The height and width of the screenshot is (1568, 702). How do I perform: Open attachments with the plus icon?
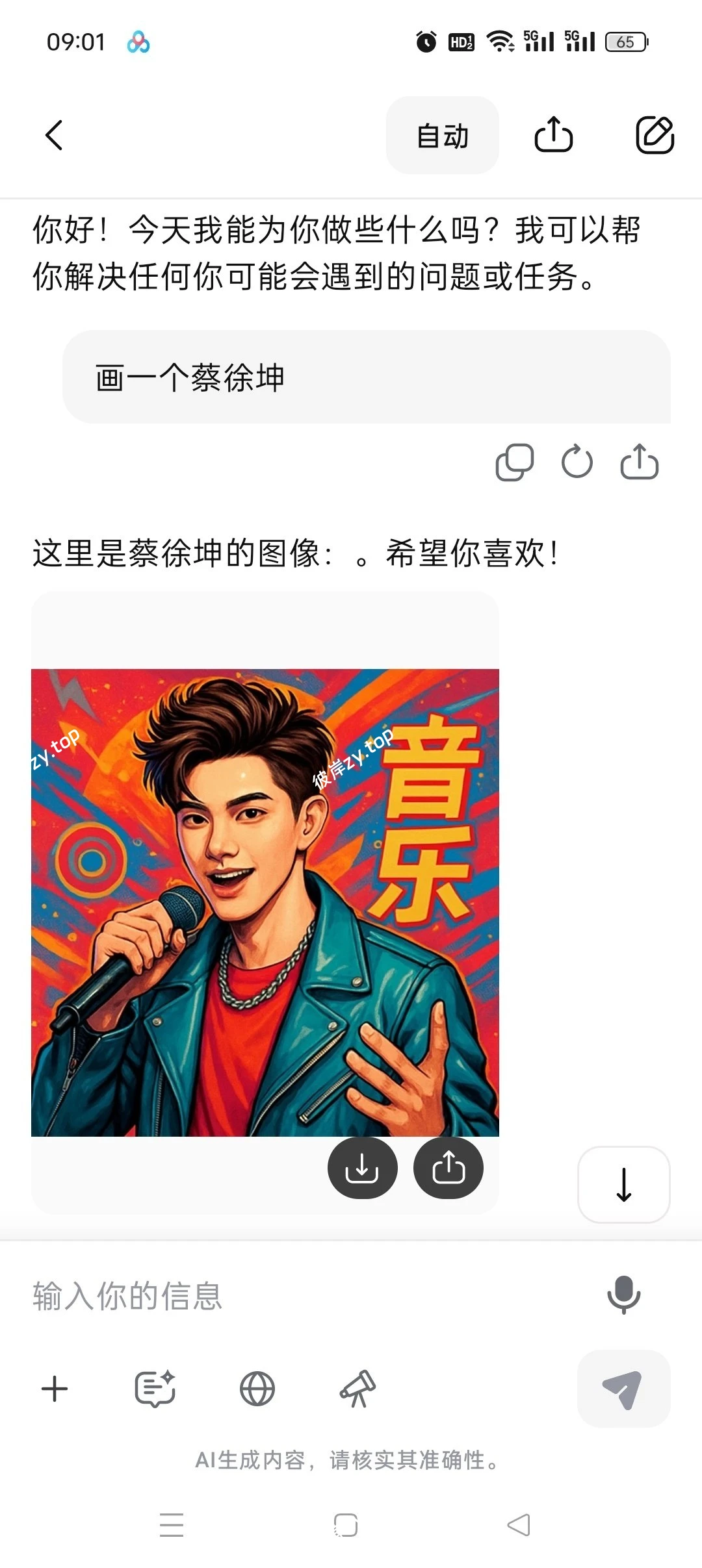coord(55,1389)
